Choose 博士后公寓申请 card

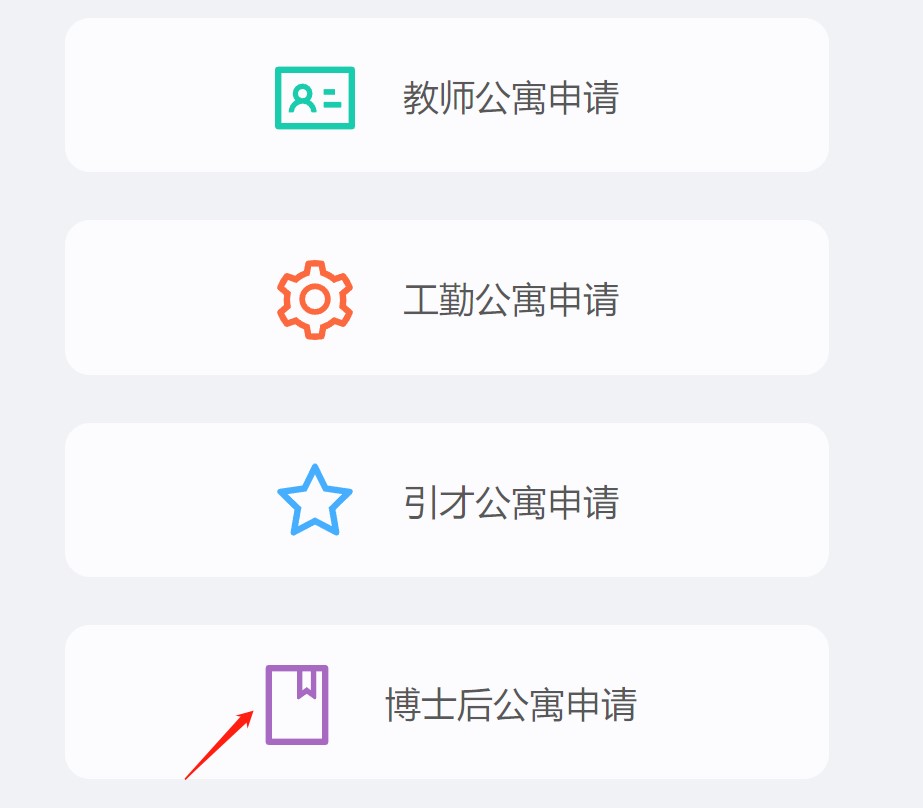[447, 703]
